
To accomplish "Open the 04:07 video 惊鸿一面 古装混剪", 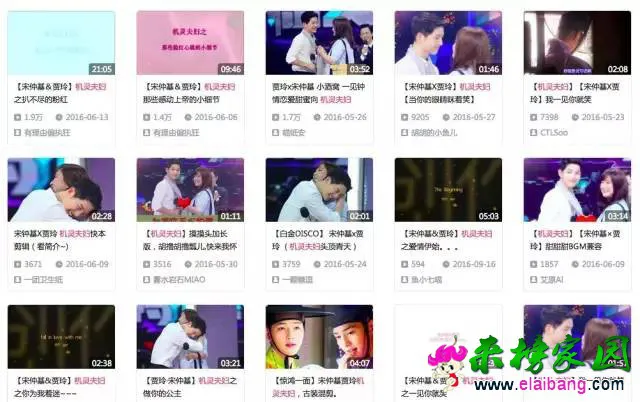I will tap(319, 337).
